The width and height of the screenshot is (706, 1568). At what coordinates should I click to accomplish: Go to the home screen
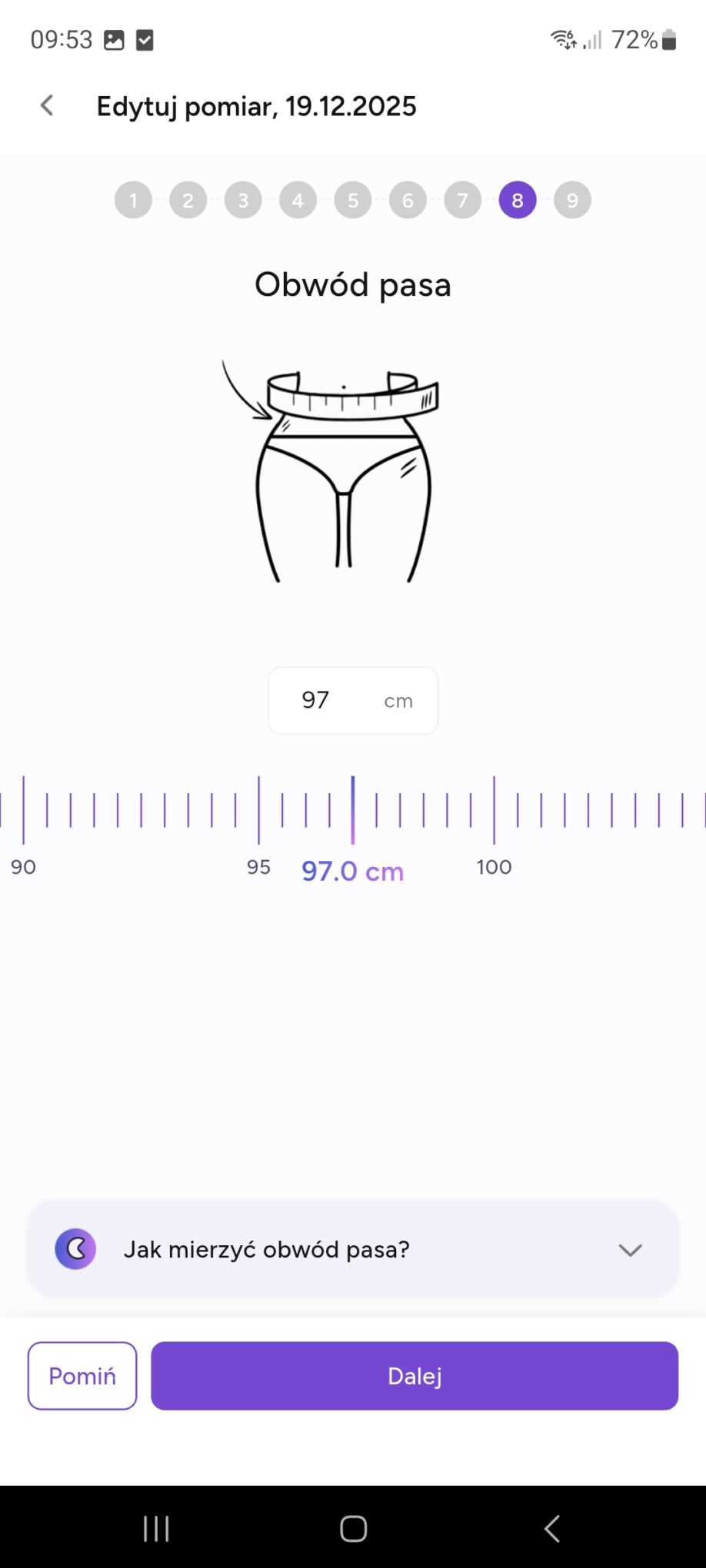tap(353, 1529)
